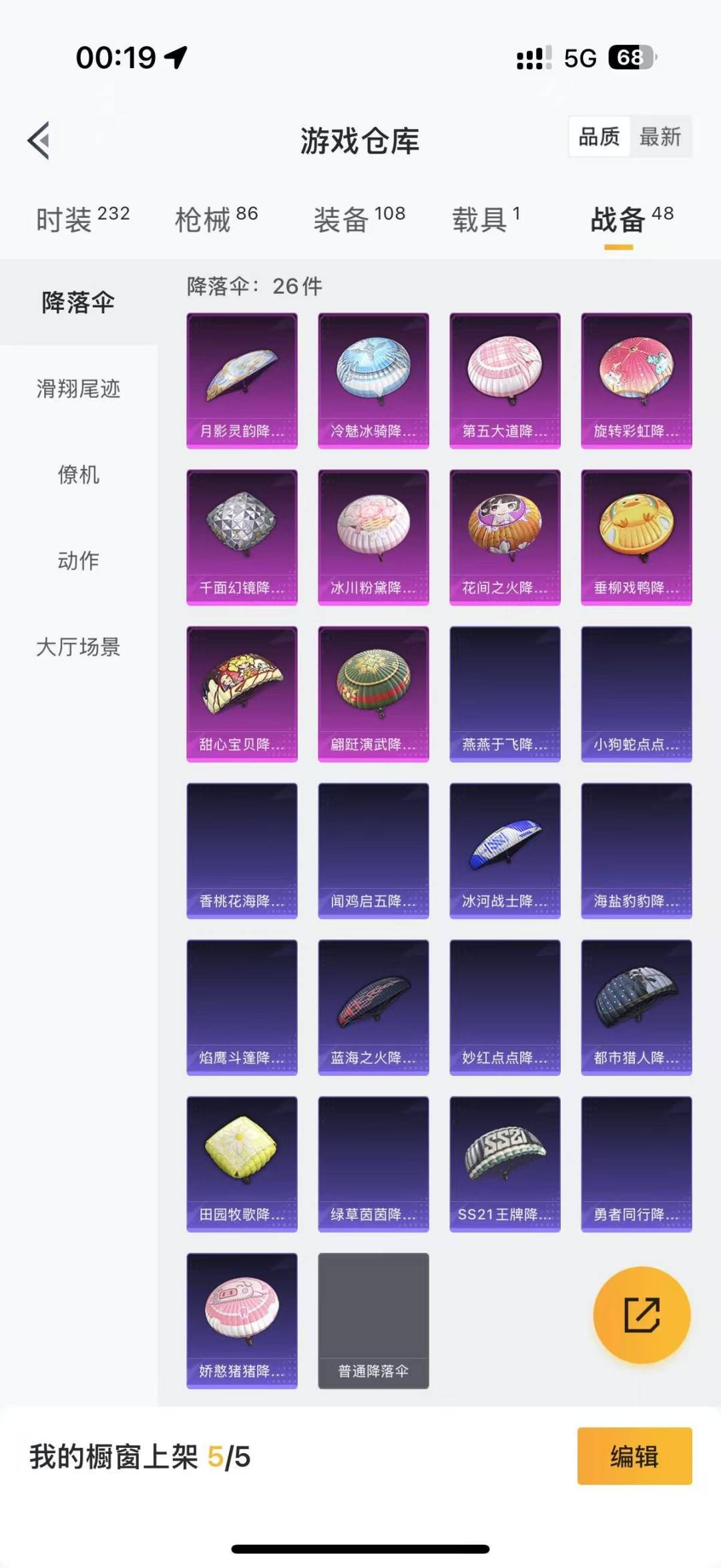Select the 滑翔尾迹 category
721x1568 pixels.
click(79, 389)
